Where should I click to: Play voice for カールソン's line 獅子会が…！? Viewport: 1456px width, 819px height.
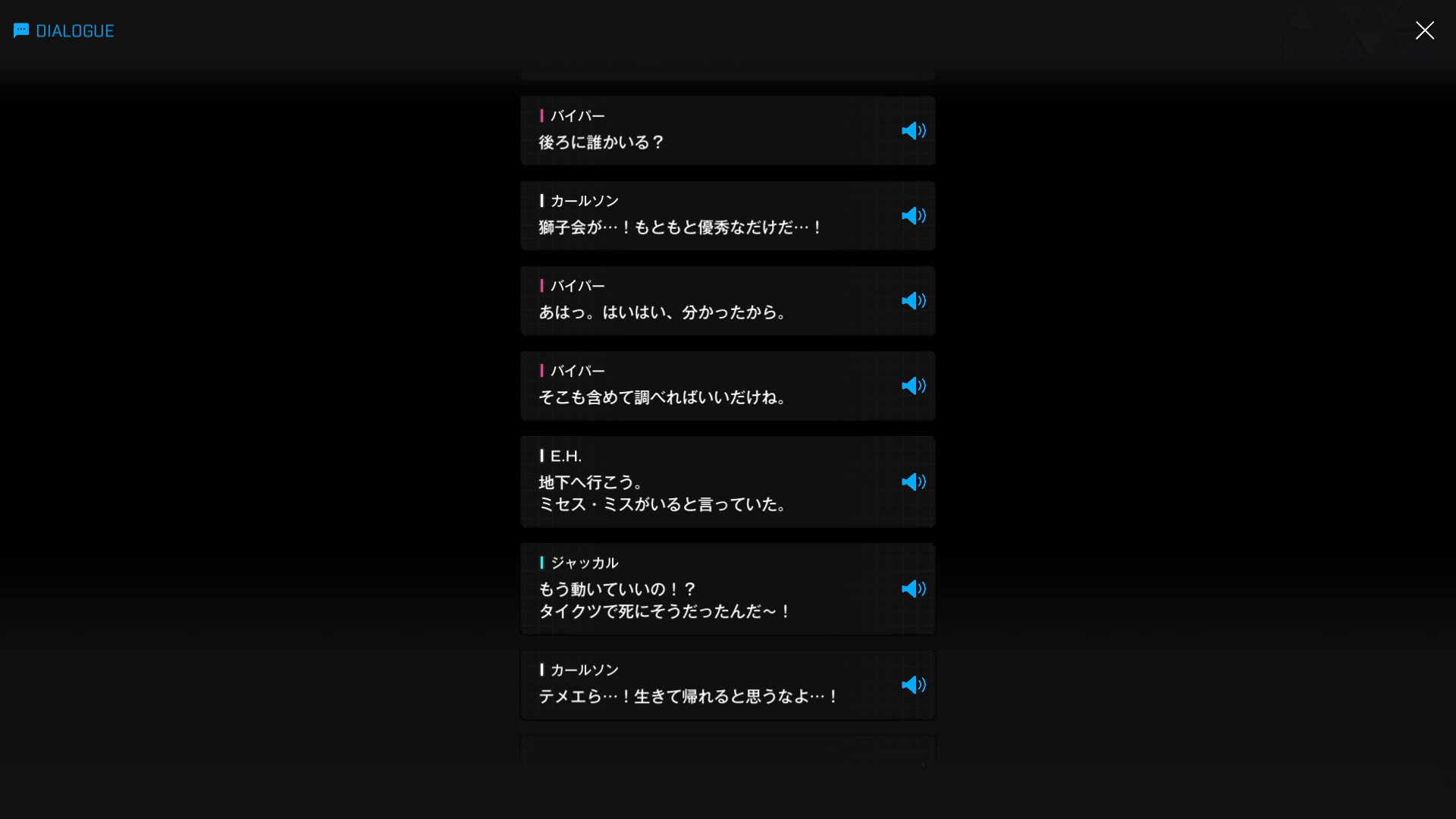point(913,215)
